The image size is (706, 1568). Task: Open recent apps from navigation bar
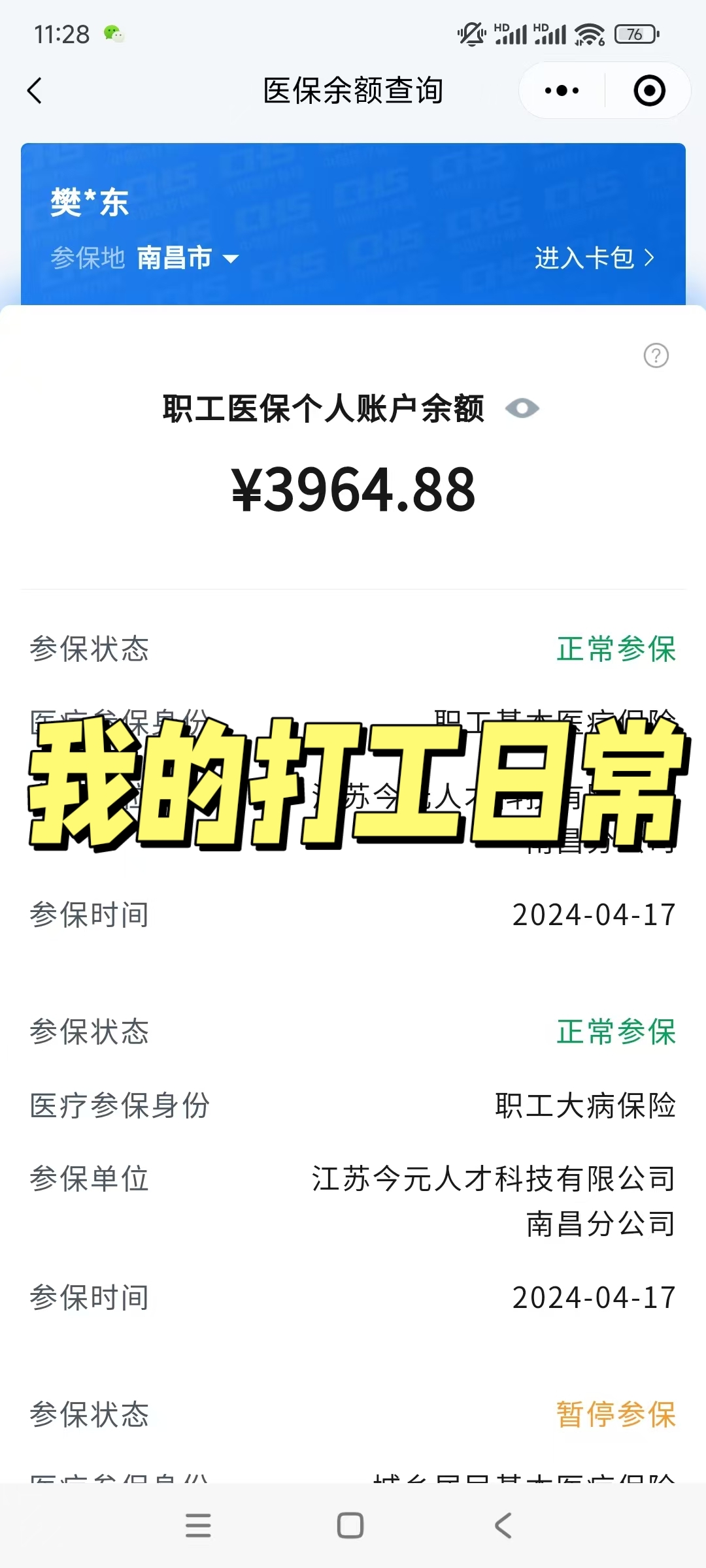(198, 1526)
